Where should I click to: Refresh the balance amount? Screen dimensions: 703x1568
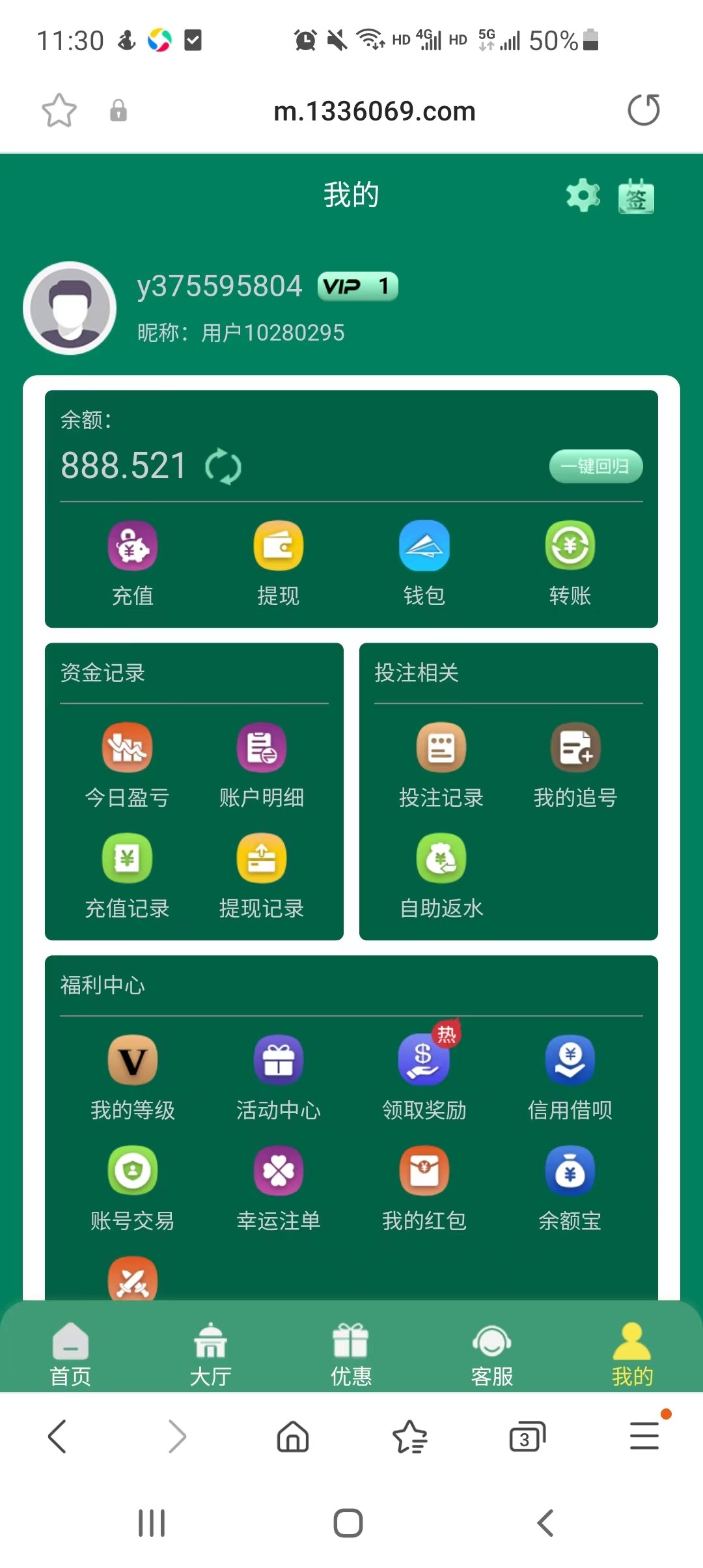[223, 466]
